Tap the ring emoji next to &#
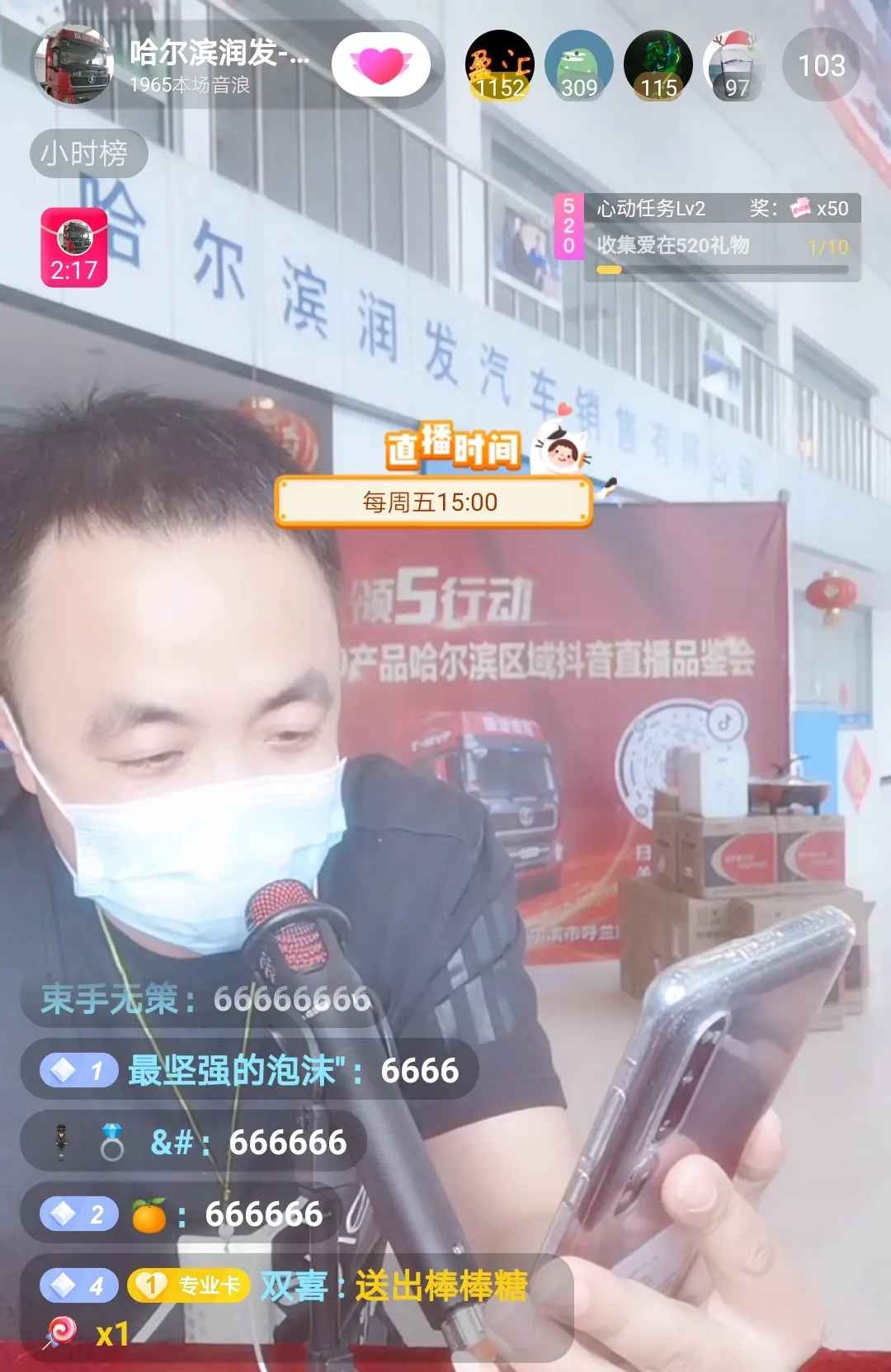Screen dimensions: 891x1372 tap(112, 1142)
